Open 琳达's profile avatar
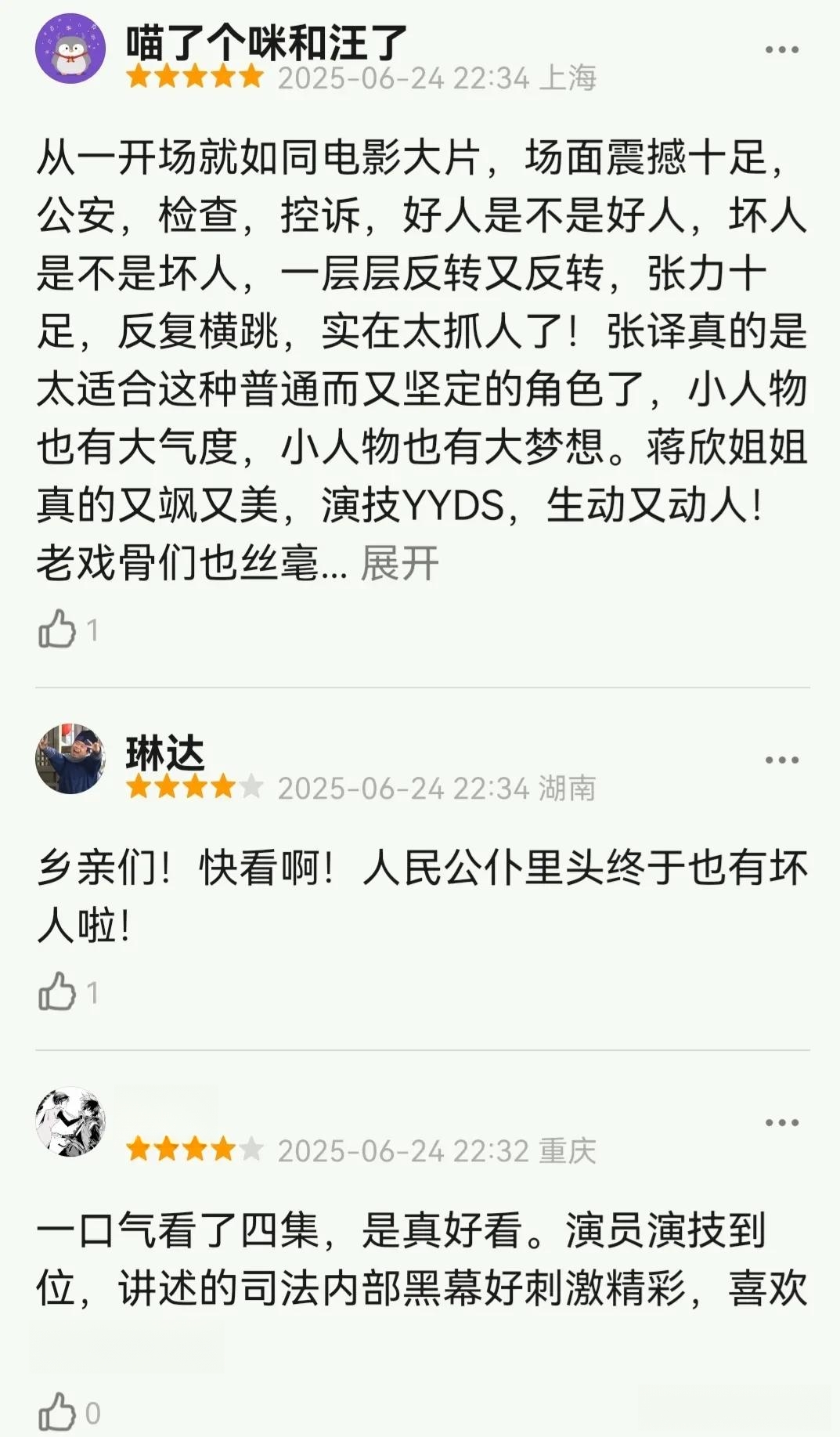Screen dimensions: 840x1437 coord(70,758)
